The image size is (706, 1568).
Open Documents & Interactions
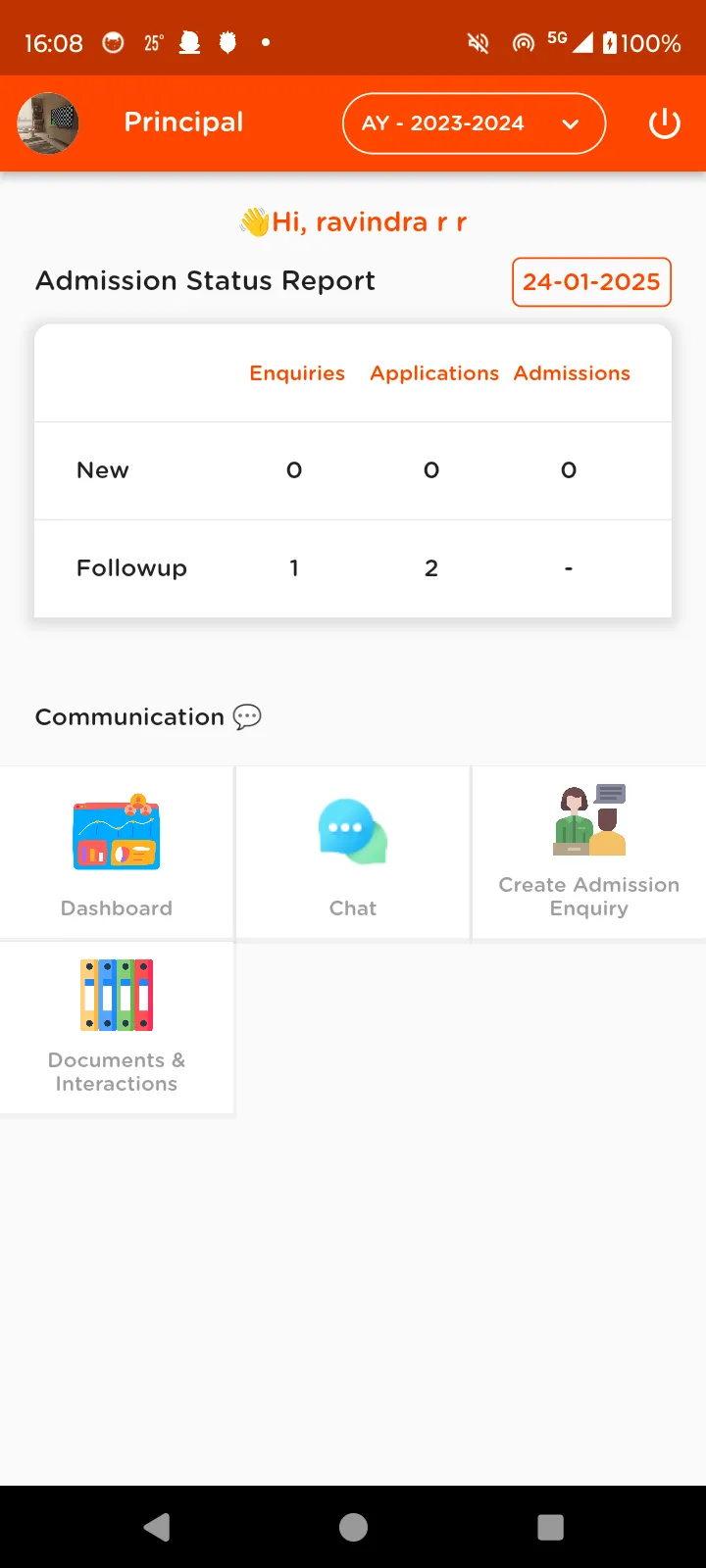pyautogui.click(x=117, y=995)
